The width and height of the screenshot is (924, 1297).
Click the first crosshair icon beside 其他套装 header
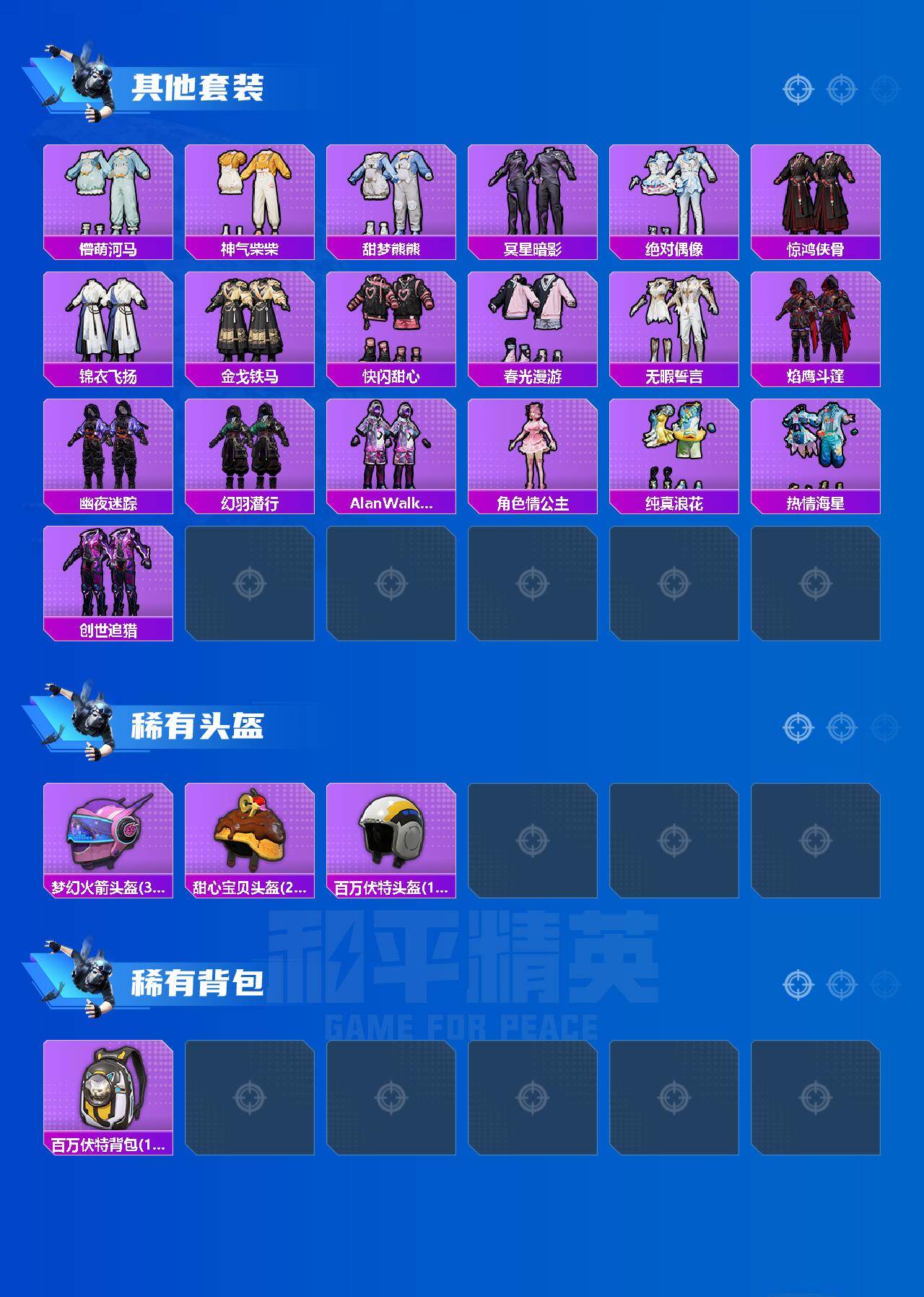(797, 90)
